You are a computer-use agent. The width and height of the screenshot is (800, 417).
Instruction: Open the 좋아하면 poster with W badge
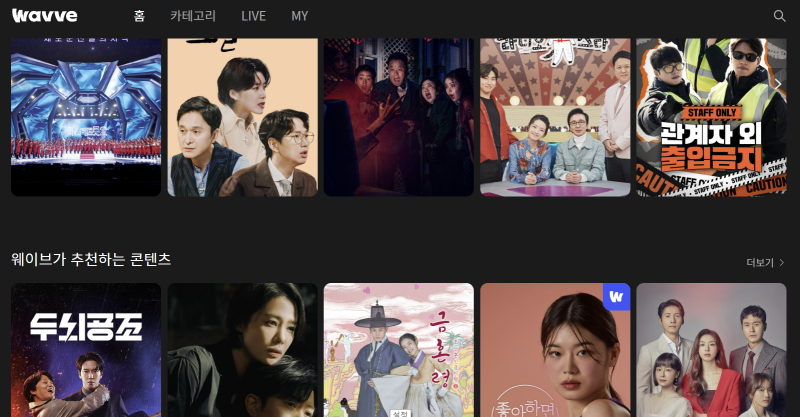point(555,350)
